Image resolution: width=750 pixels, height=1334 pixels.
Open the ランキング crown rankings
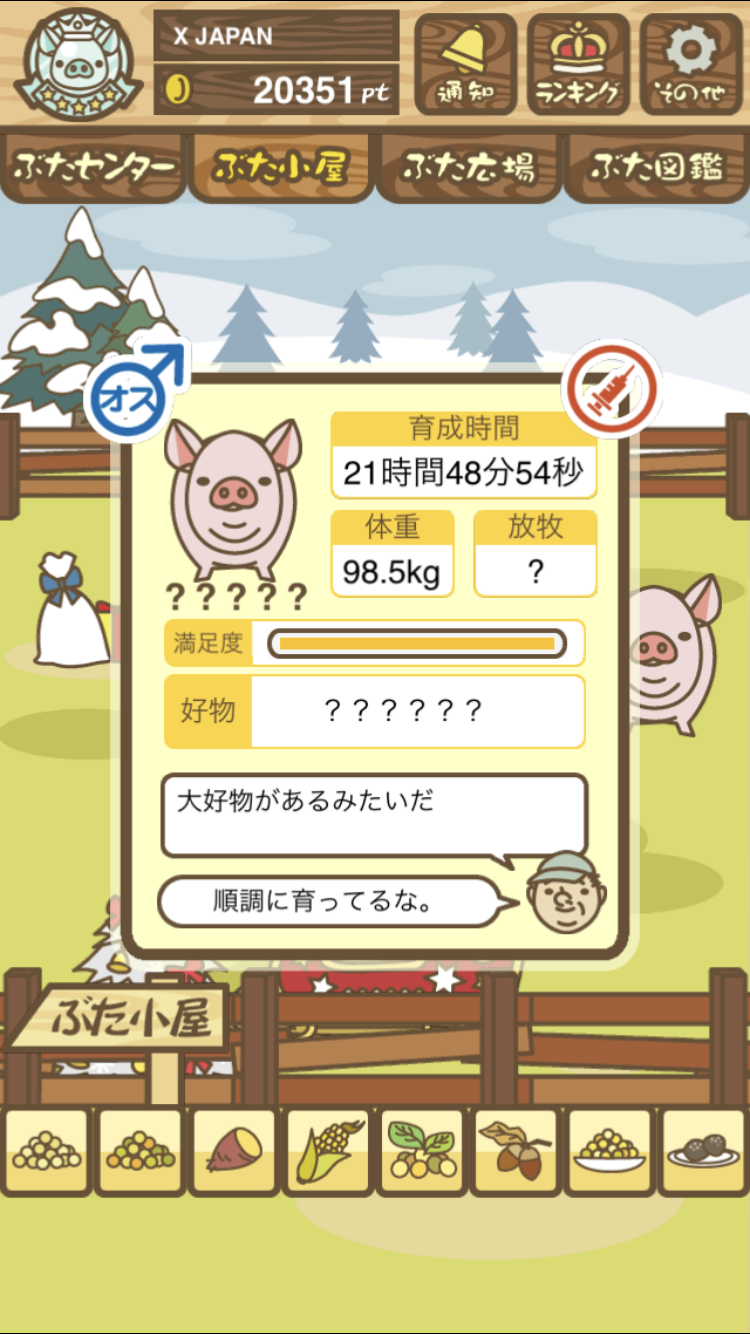tap(579, 65)
